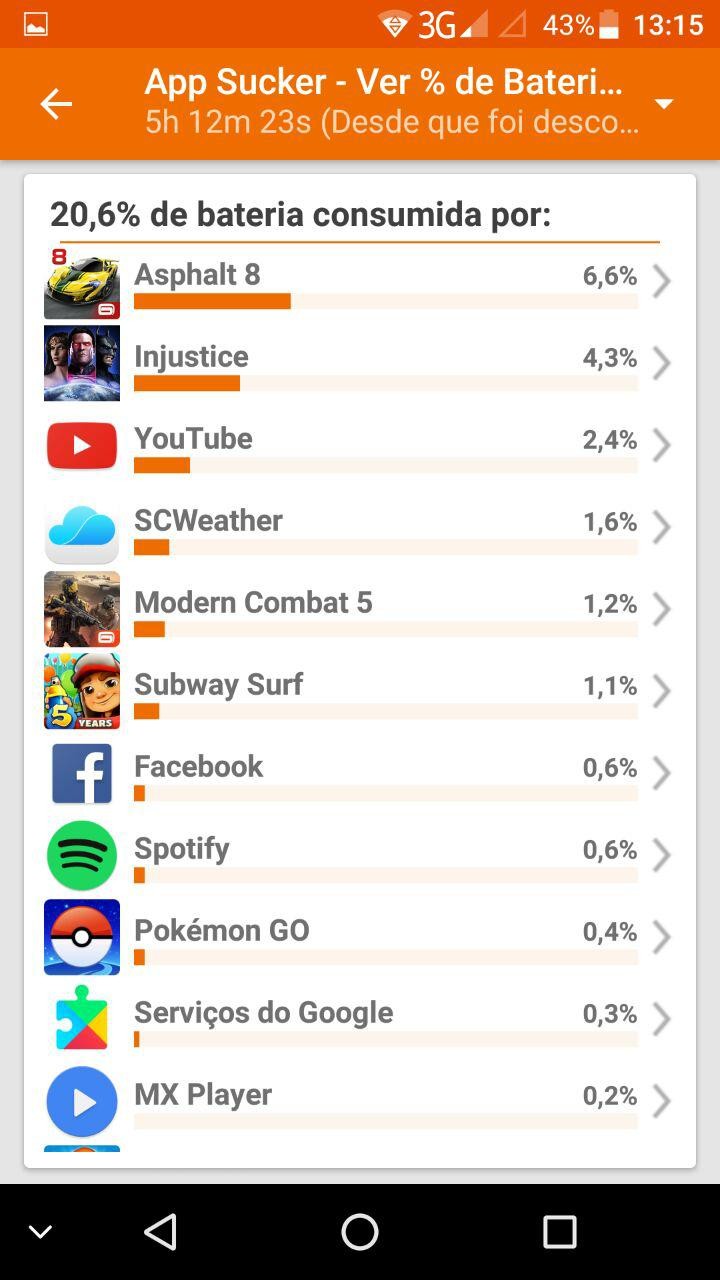Open recent apps from the navigation bar

click(x=559, y=1232)
